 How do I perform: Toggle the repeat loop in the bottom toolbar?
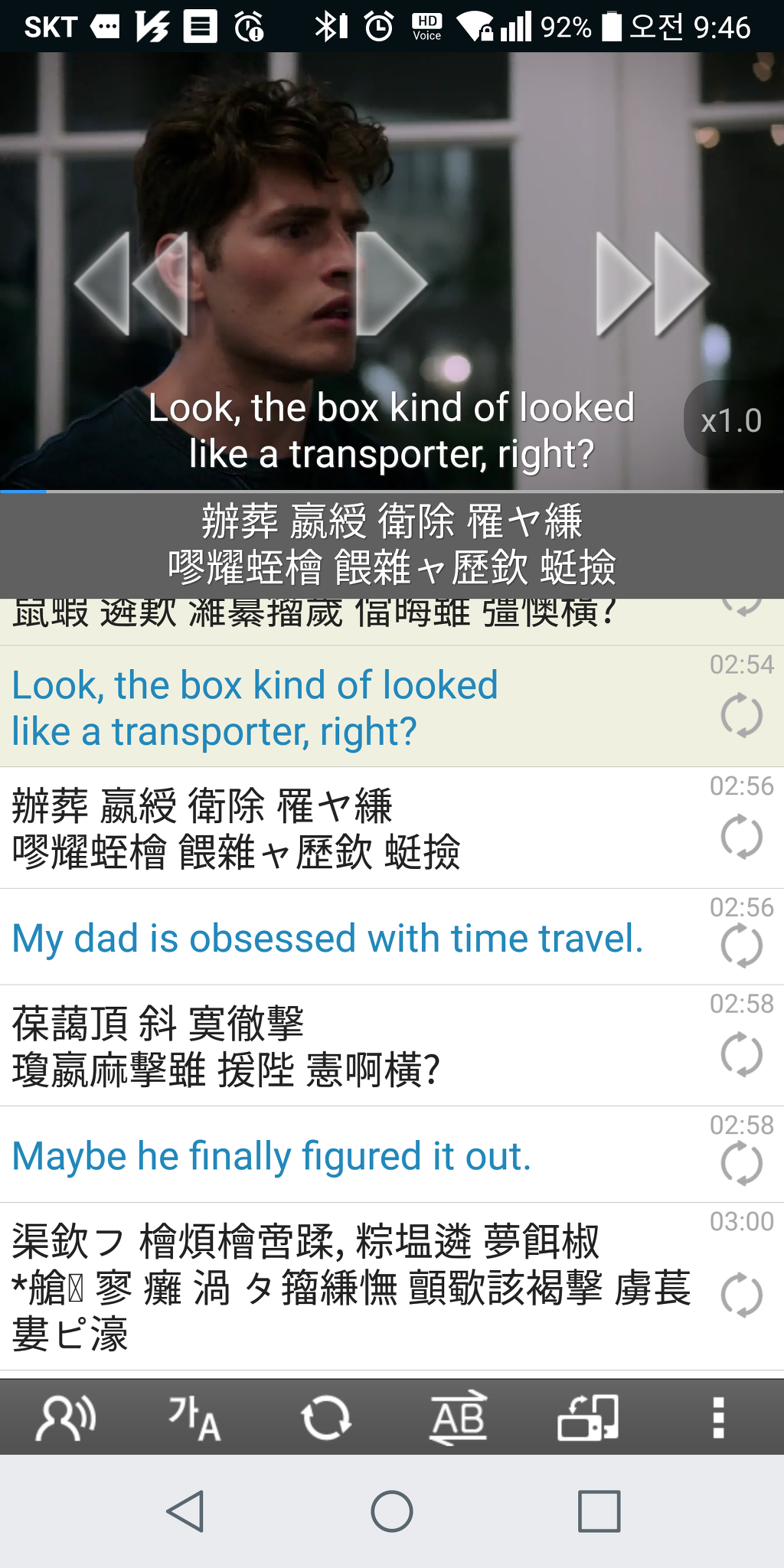(327, 1418)
